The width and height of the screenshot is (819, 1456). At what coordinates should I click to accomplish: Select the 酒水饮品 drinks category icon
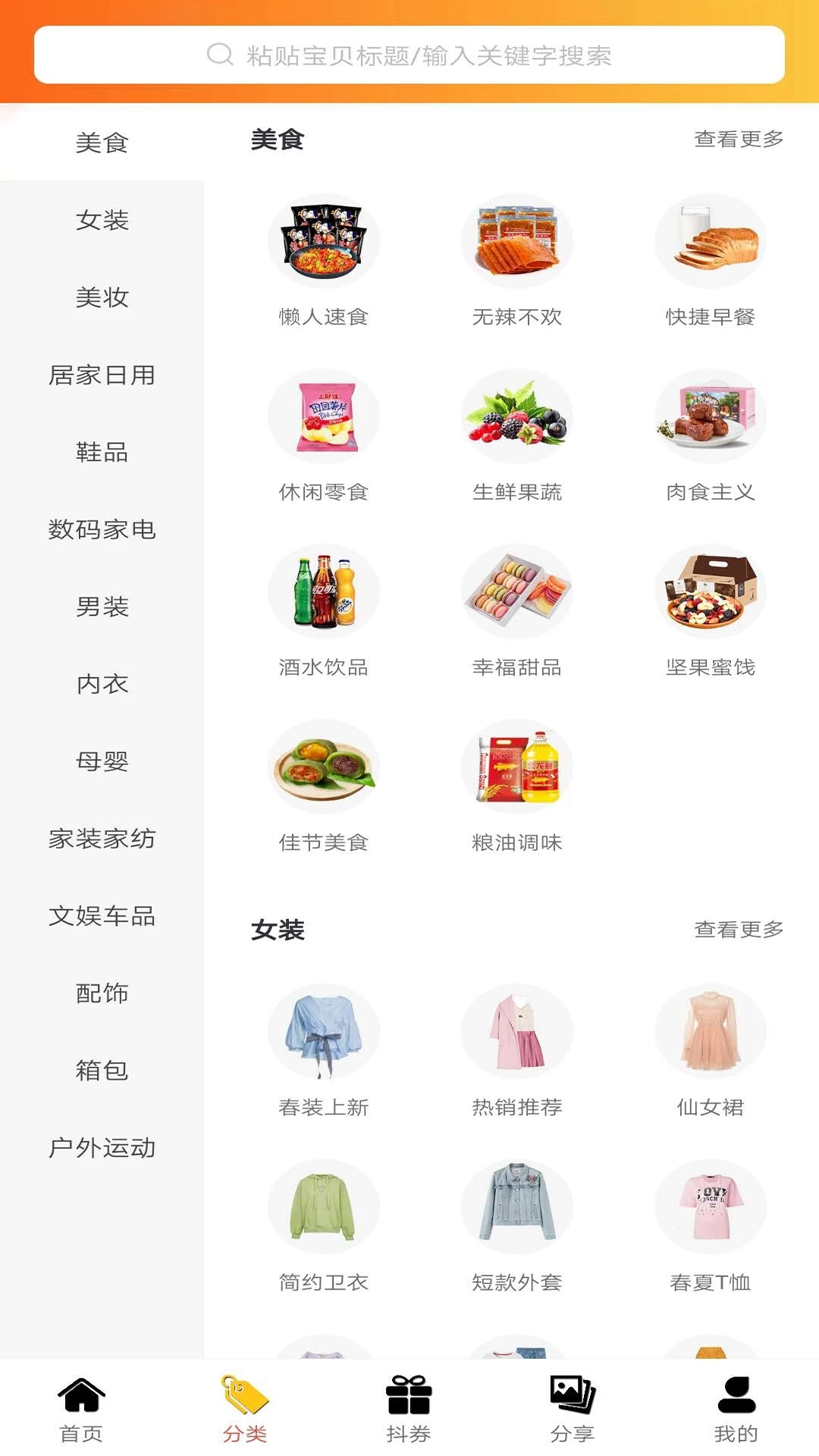tap(324, 591)
